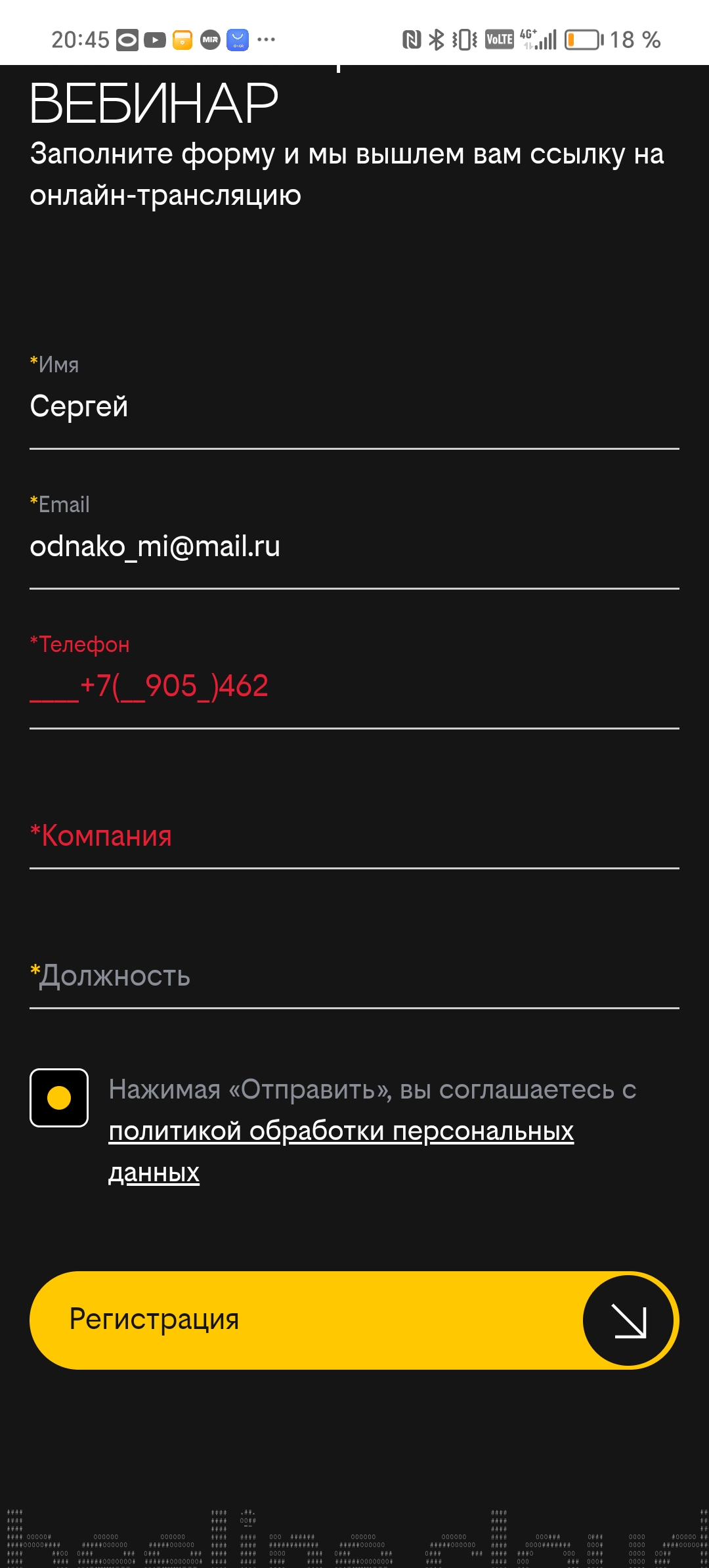Select the Компания text field
709x1568 pixels.
pos(353,837)
